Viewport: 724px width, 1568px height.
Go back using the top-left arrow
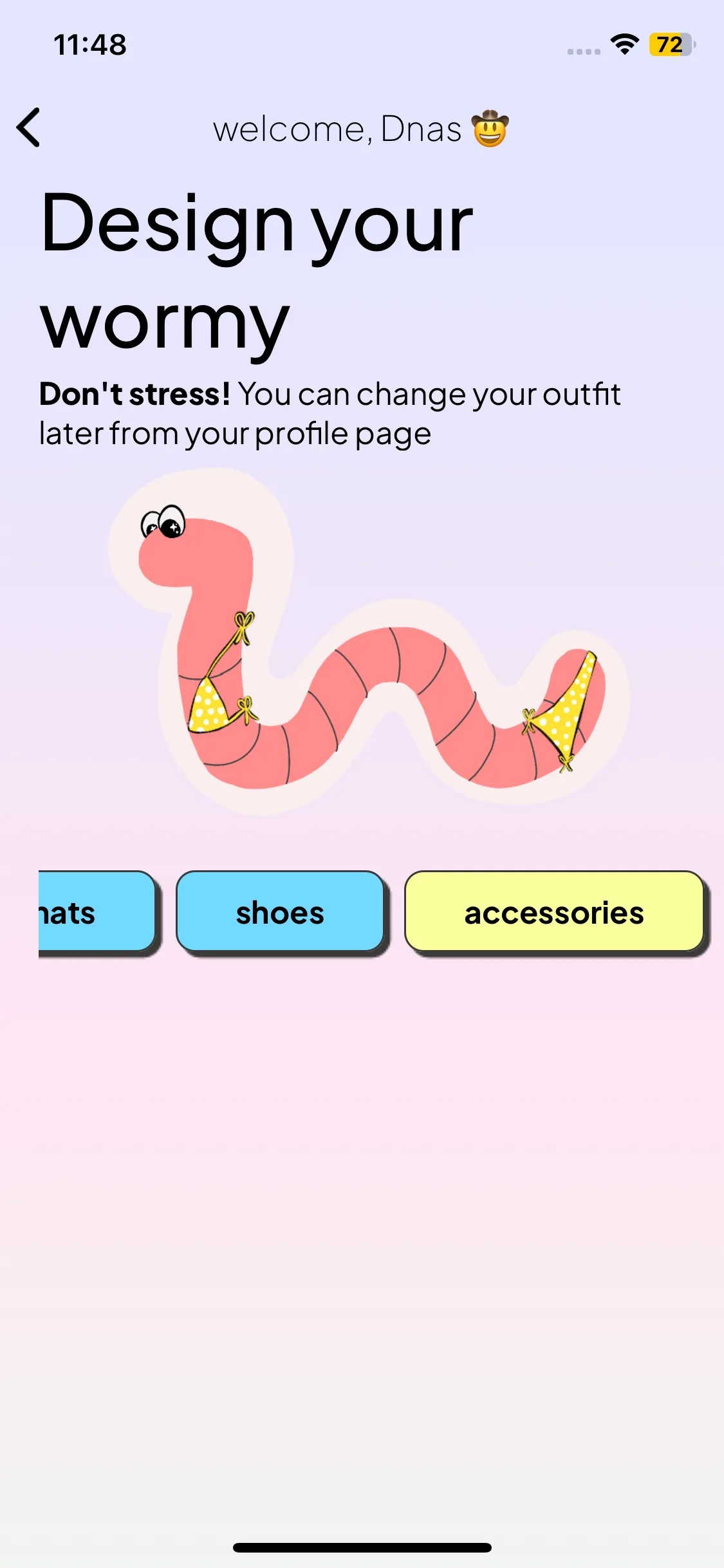[29, 127]
